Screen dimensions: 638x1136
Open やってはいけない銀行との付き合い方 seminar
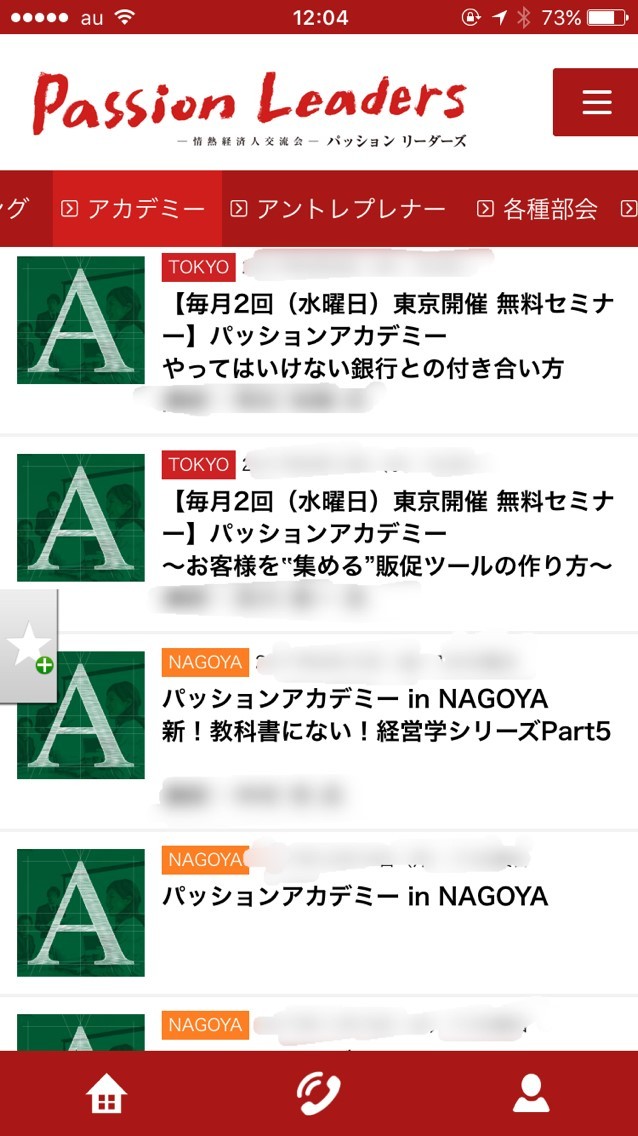tap(363, 370)
